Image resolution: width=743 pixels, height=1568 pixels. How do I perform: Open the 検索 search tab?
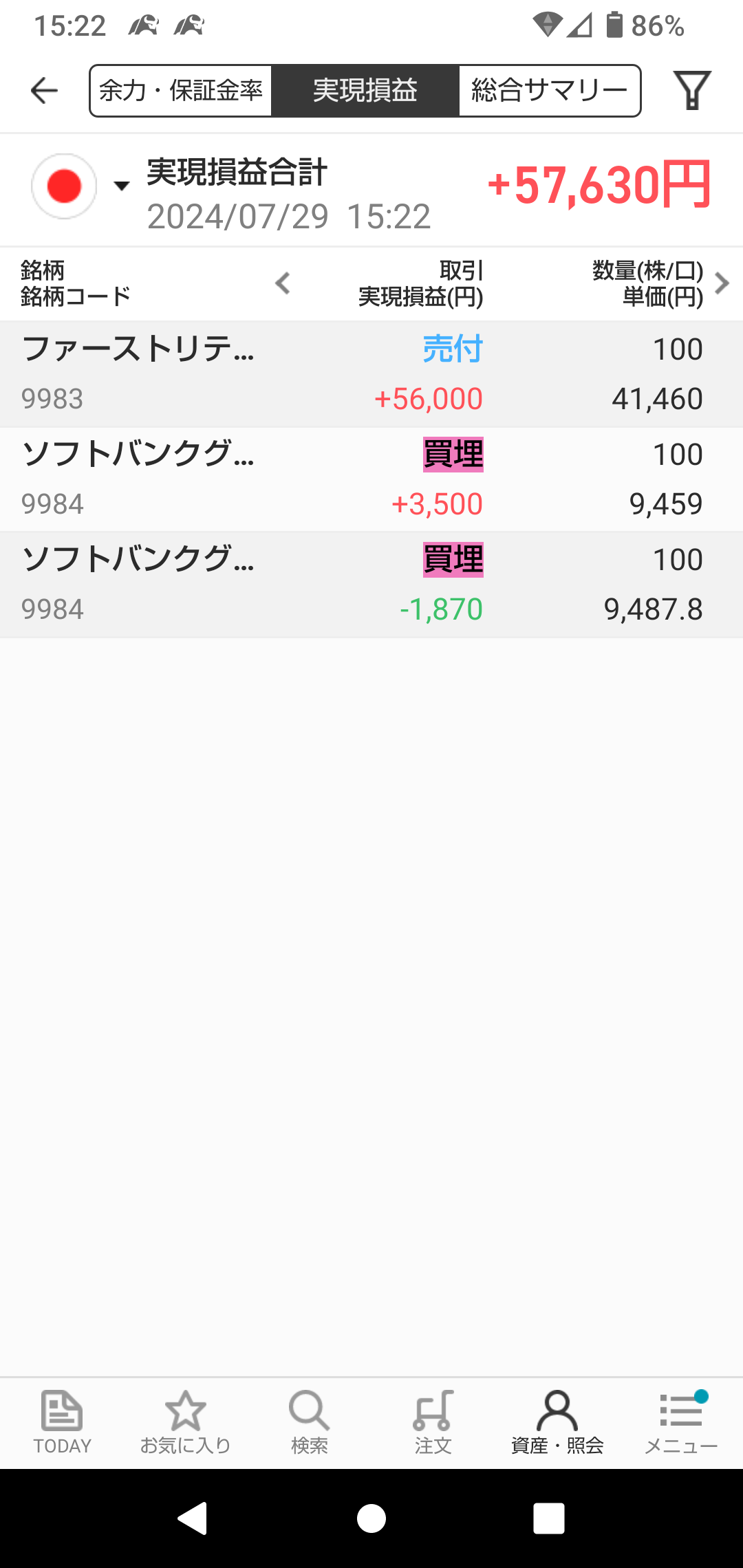point(310,1422)
